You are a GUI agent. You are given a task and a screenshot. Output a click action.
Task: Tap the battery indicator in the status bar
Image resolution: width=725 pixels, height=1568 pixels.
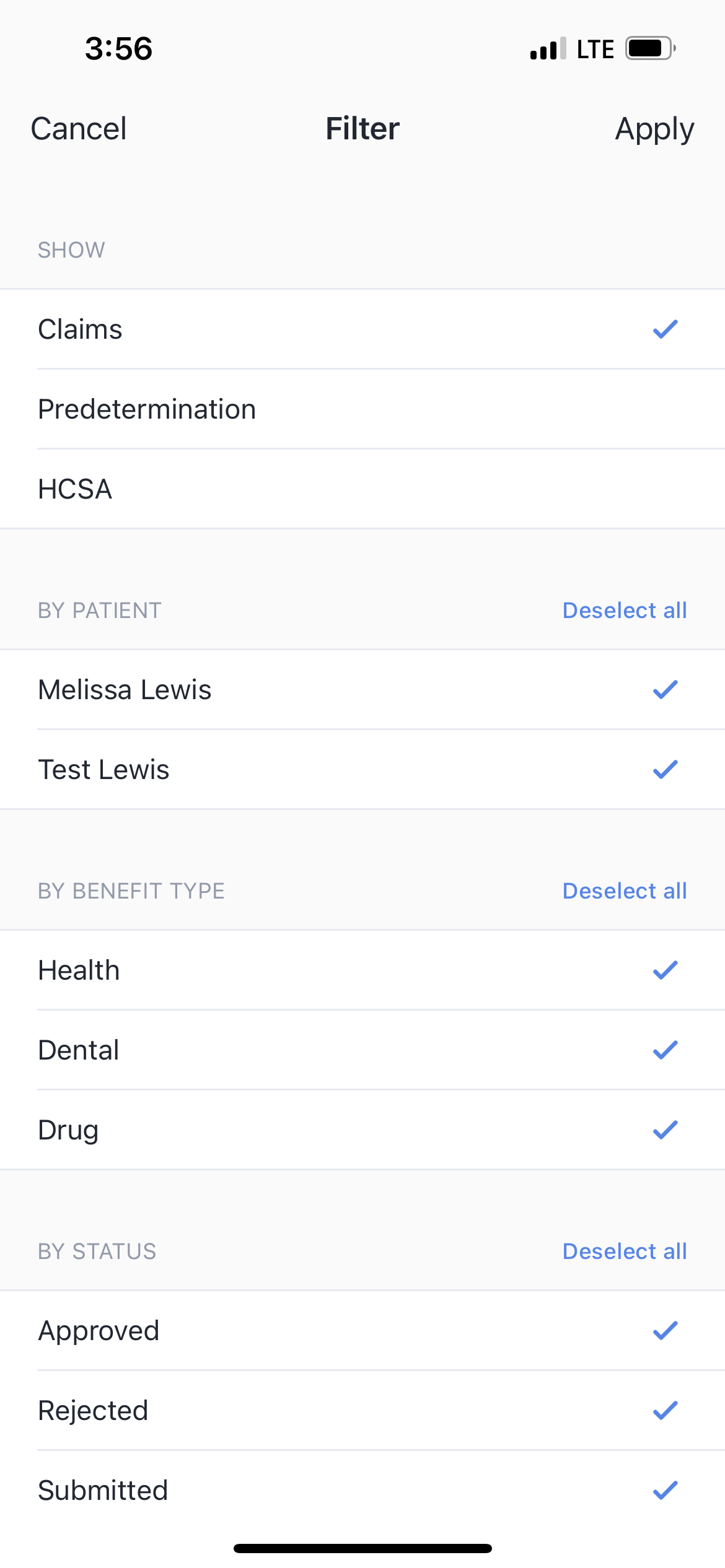pos(649,48)
